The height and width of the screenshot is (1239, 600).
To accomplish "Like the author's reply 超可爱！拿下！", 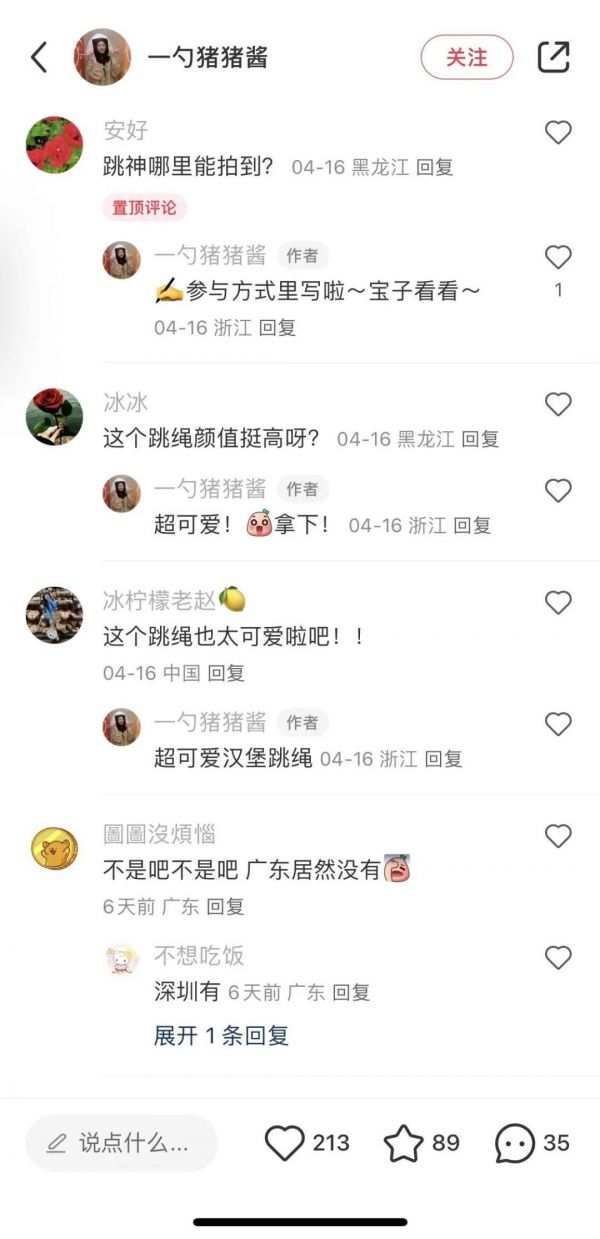I will [558, 490].
